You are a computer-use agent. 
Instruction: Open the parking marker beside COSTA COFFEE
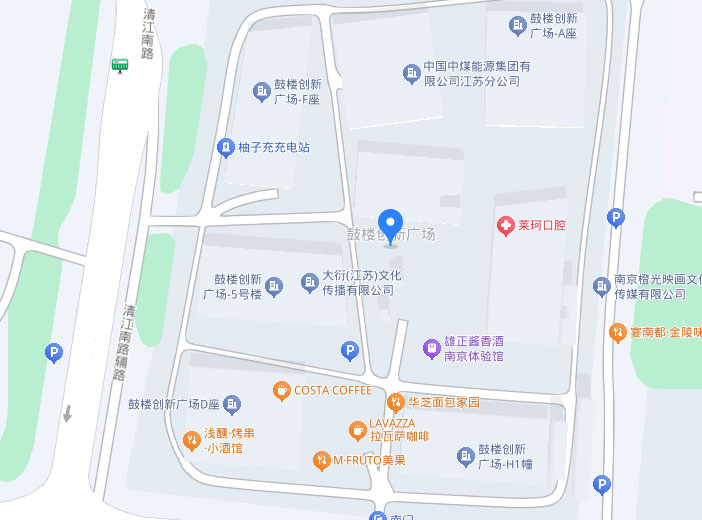tap(350, 350)
